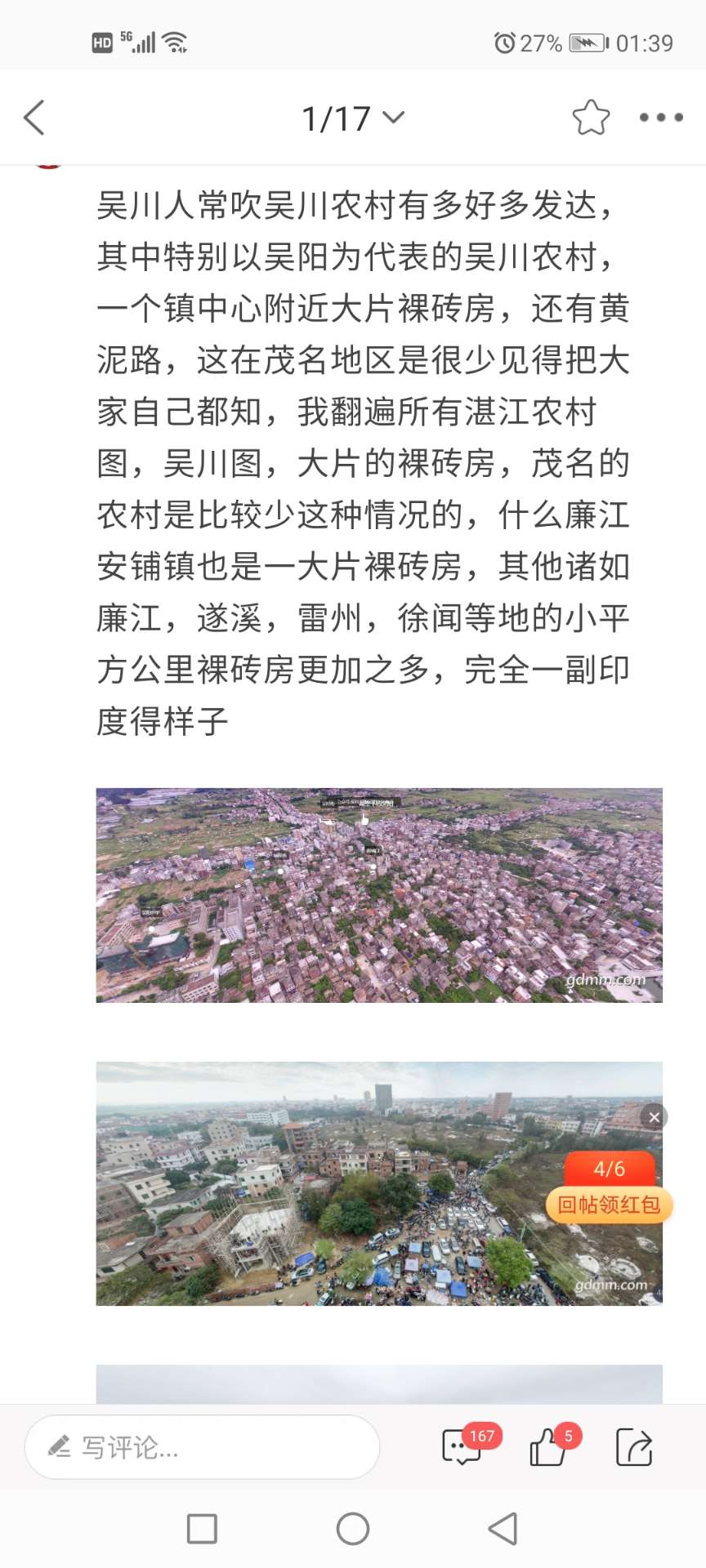Image resolution: width=706 pixels, height=1568 pixels.
Task: Open recent apps from navigation bar
Action: tap(202, 1529)
